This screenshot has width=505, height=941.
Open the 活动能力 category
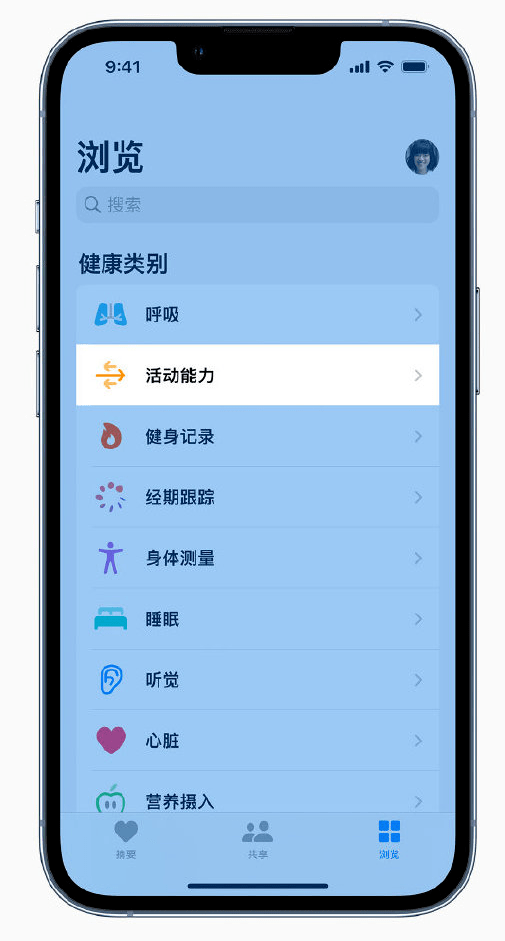[258, 375]
